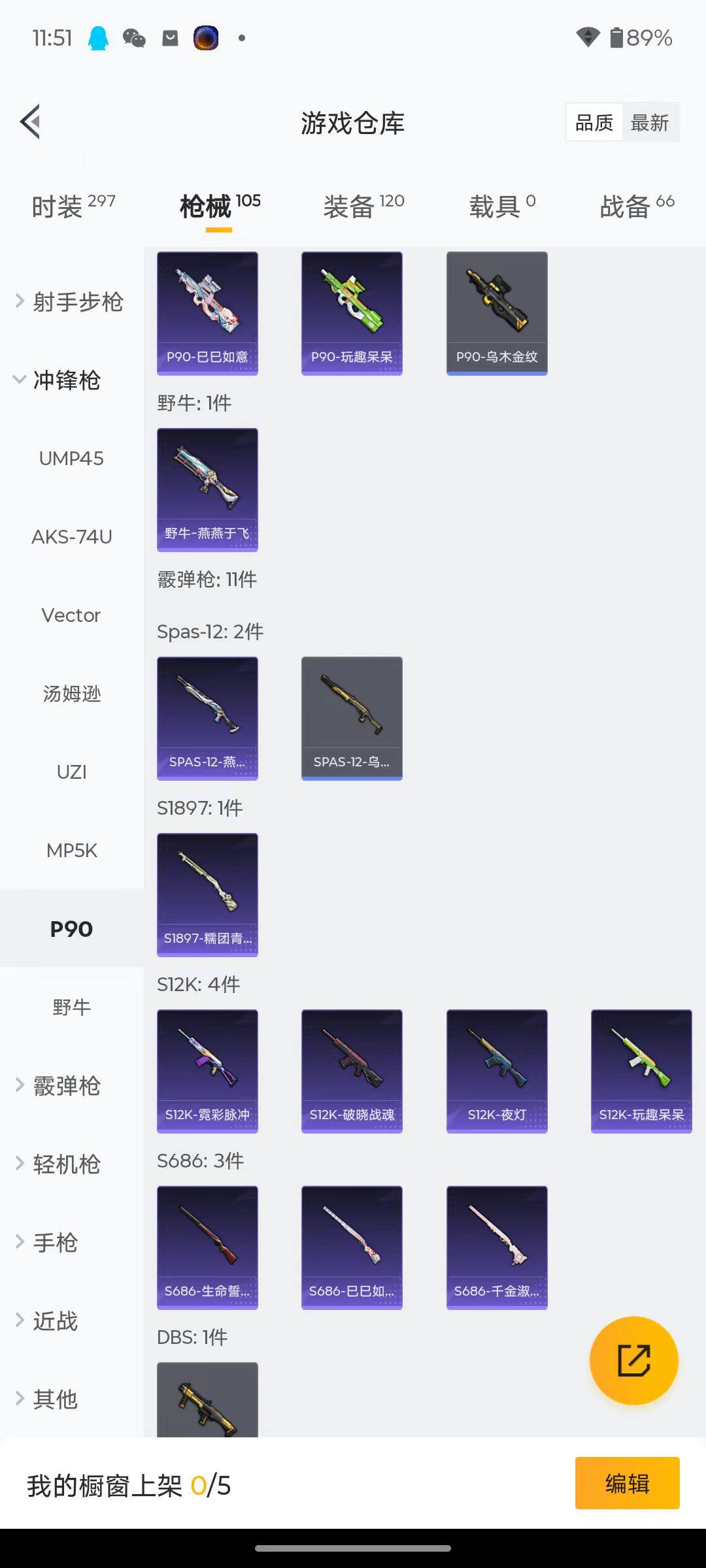This screenshot has height=1568, width=706.
Task: Tap the orange share floating button
Action: 633,1360
